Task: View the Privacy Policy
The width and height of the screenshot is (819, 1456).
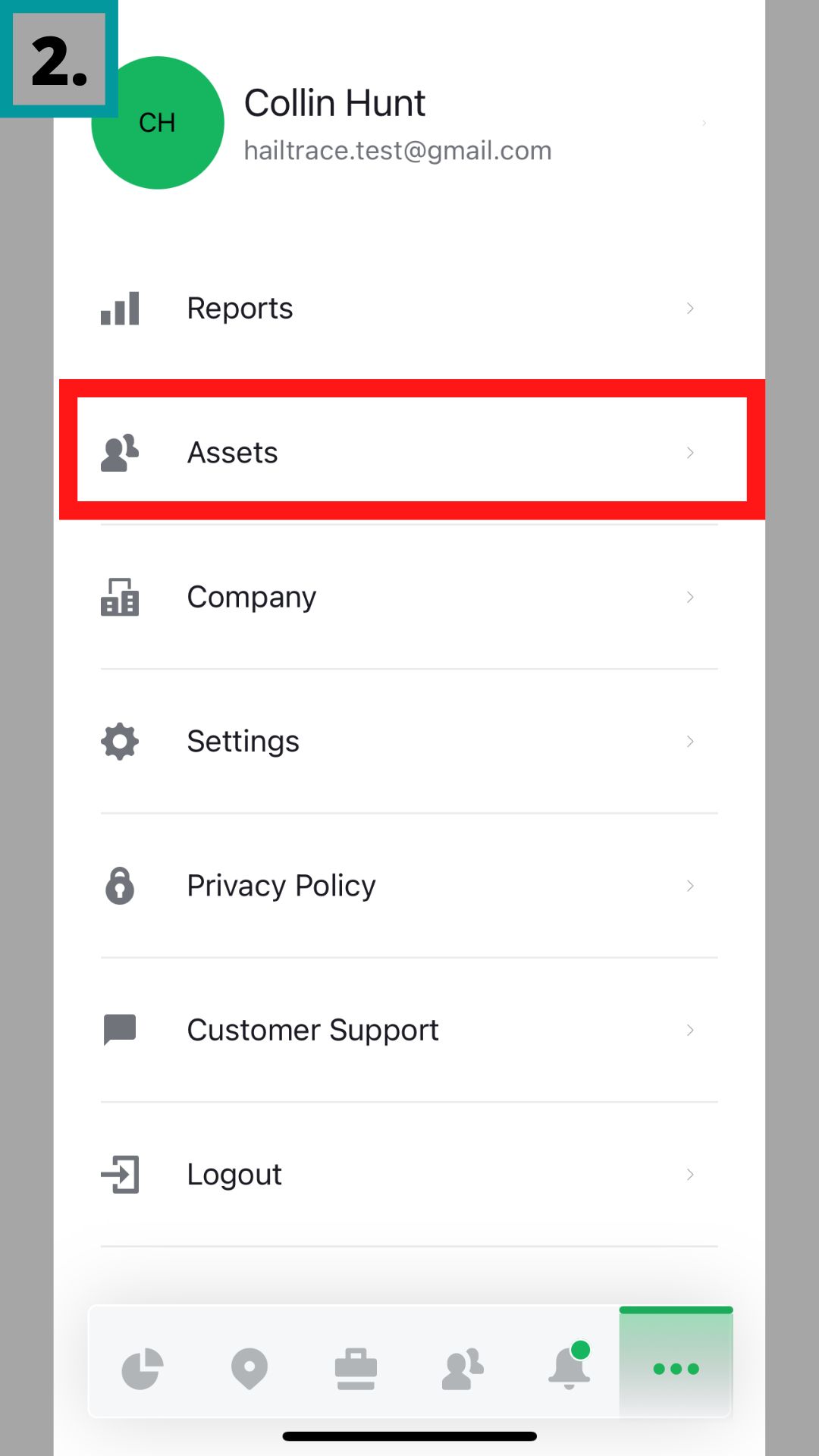Action: tap(409, 886)
